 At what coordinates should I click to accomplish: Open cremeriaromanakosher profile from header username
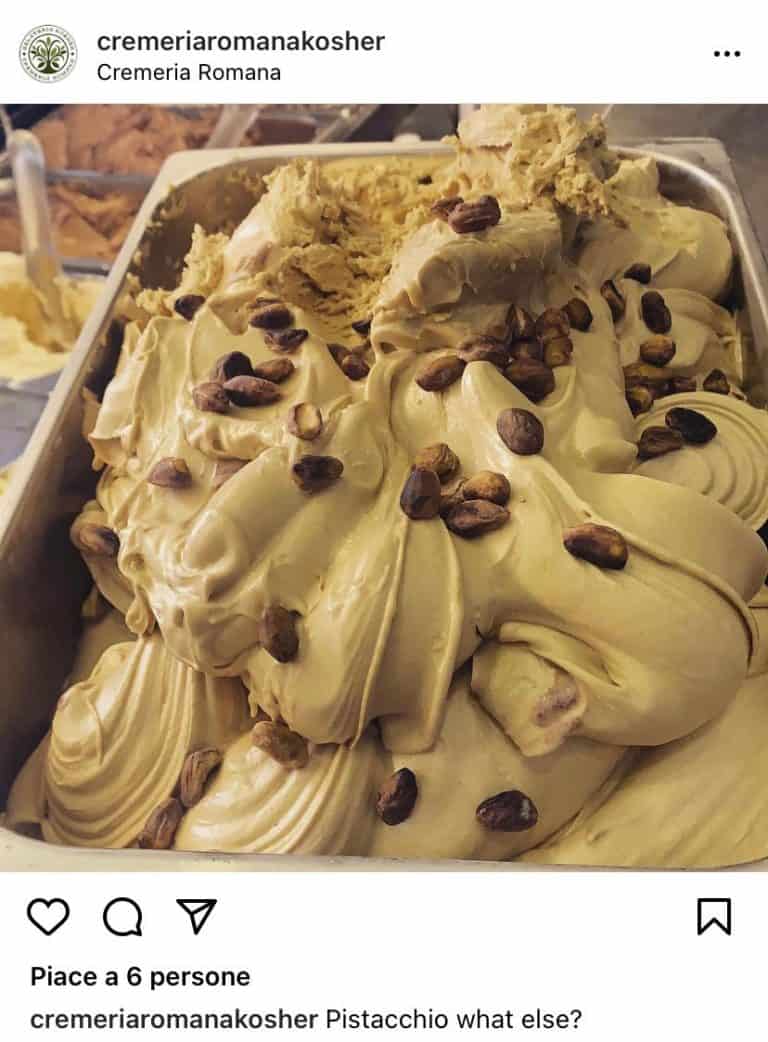(x=240, y=41)
